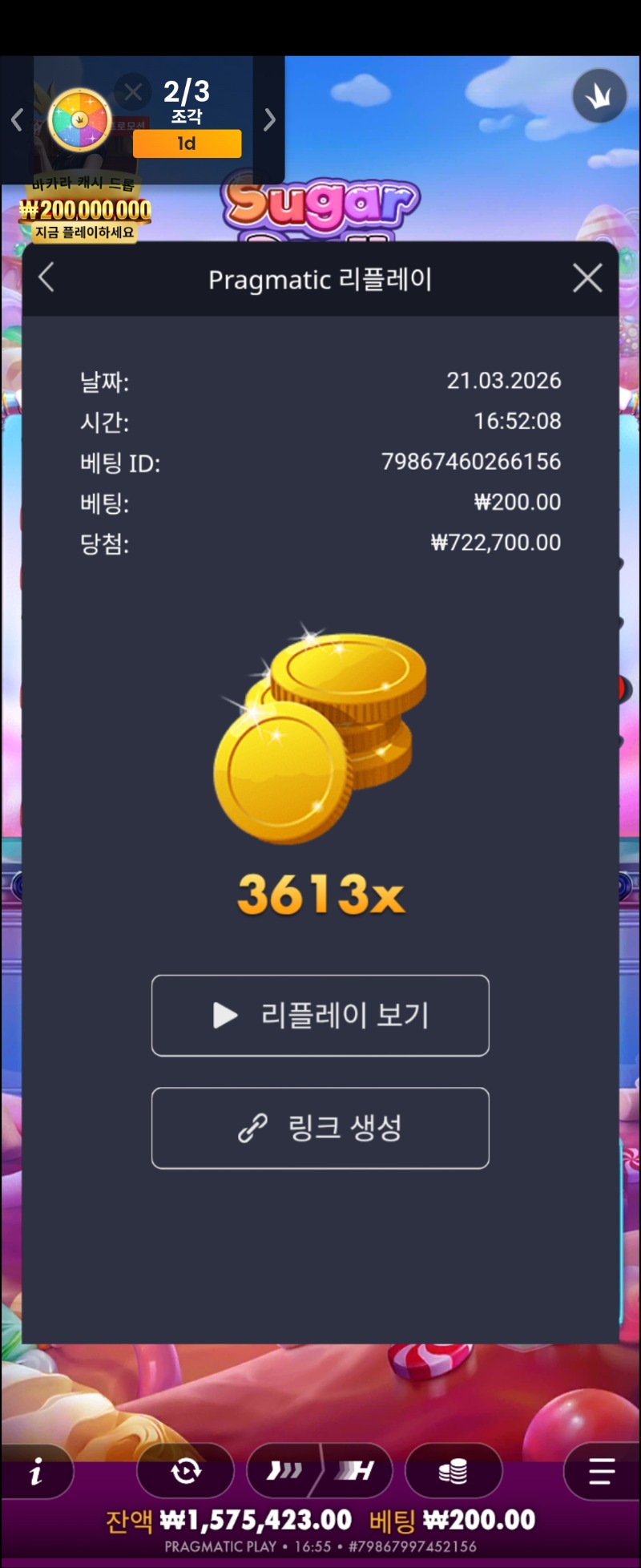Screen dimensions: 641x1568
Task: Go to next promotion banner
Action: point(270,120)
